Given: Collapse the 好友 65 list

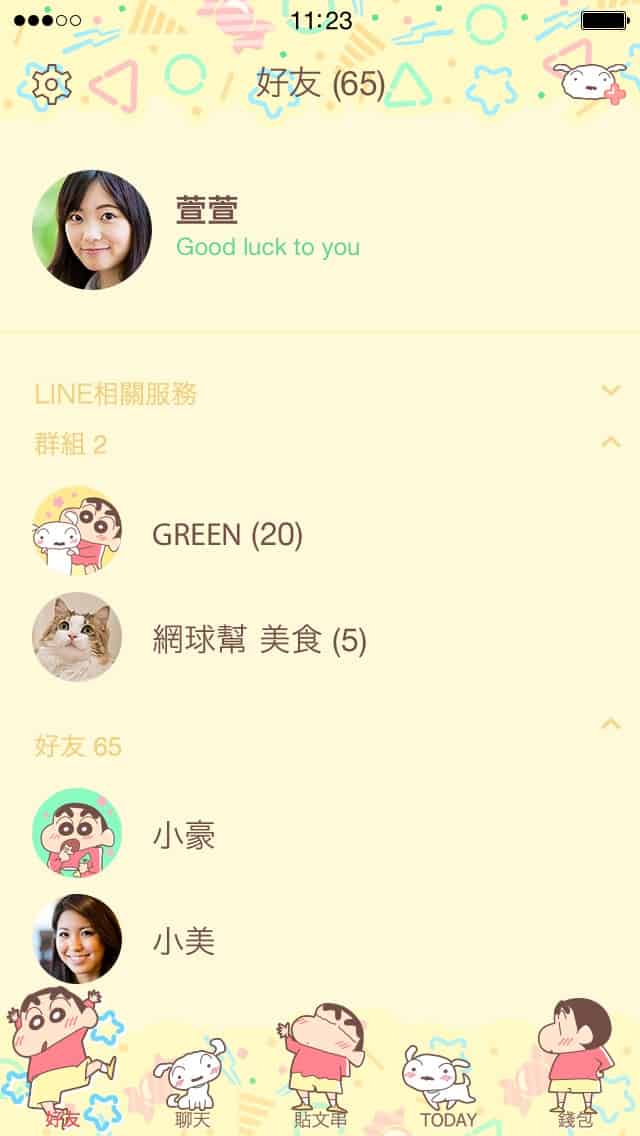Looking at the screenshot, I should (611, 724).
